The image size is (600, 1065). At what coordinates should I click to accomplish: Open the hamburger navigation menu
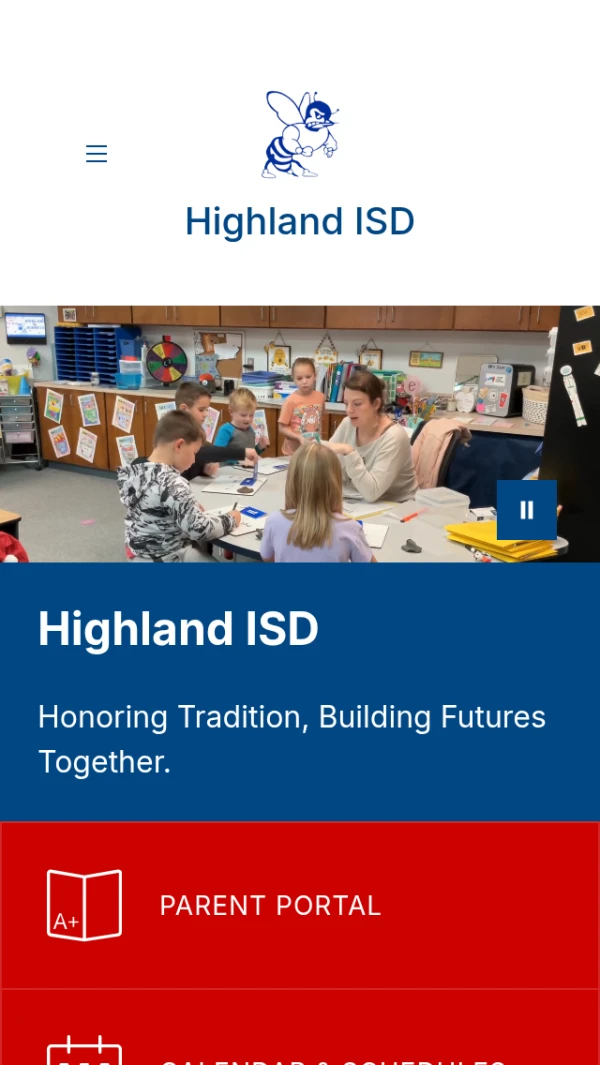(96, 154)
